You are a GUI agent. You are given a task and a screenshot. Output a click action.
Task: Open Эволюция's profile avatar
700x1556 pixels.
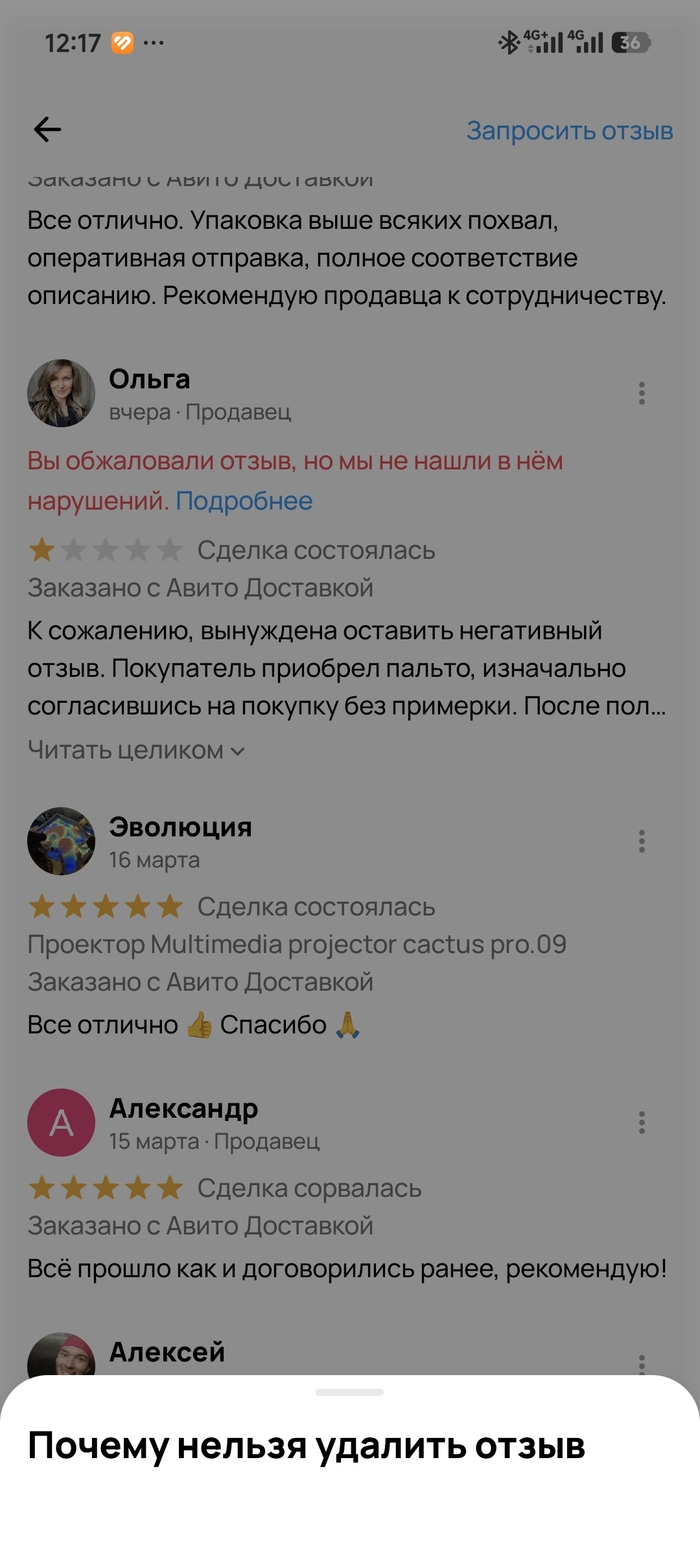61,842
